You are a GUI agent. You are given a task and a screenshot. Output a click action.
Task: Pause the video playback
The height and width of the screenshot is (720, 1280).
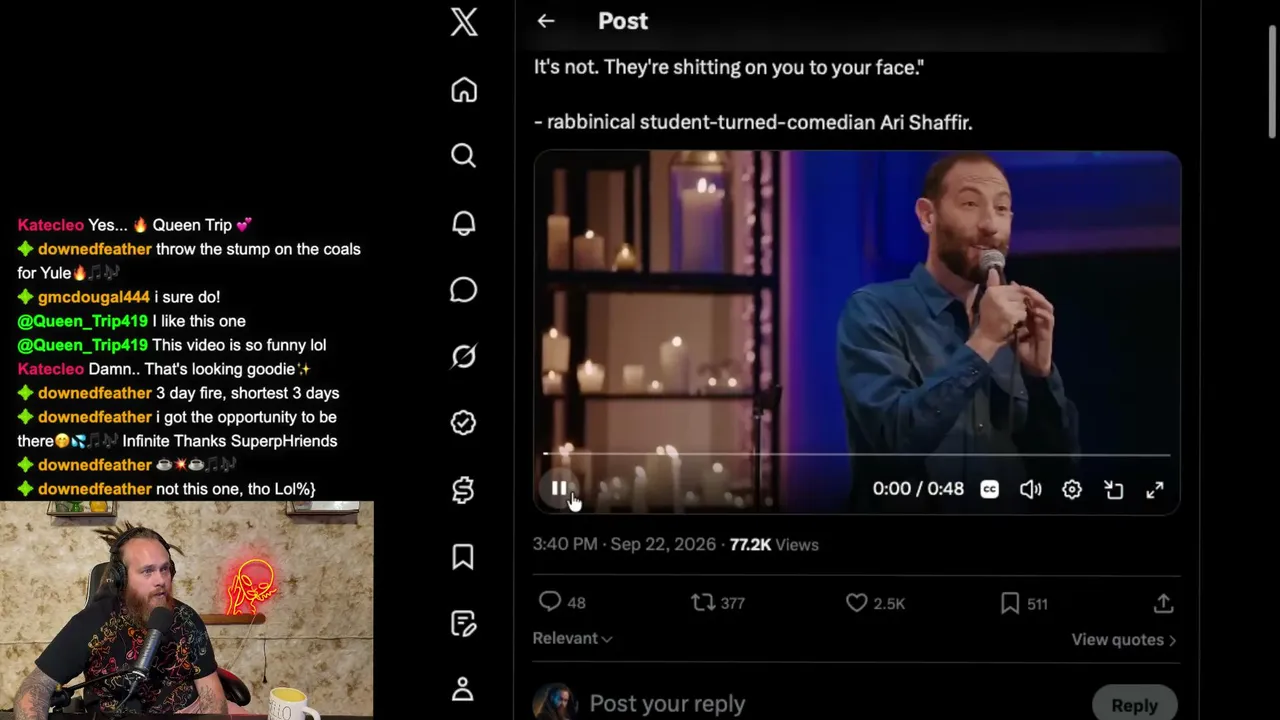[x=559, y=489]
